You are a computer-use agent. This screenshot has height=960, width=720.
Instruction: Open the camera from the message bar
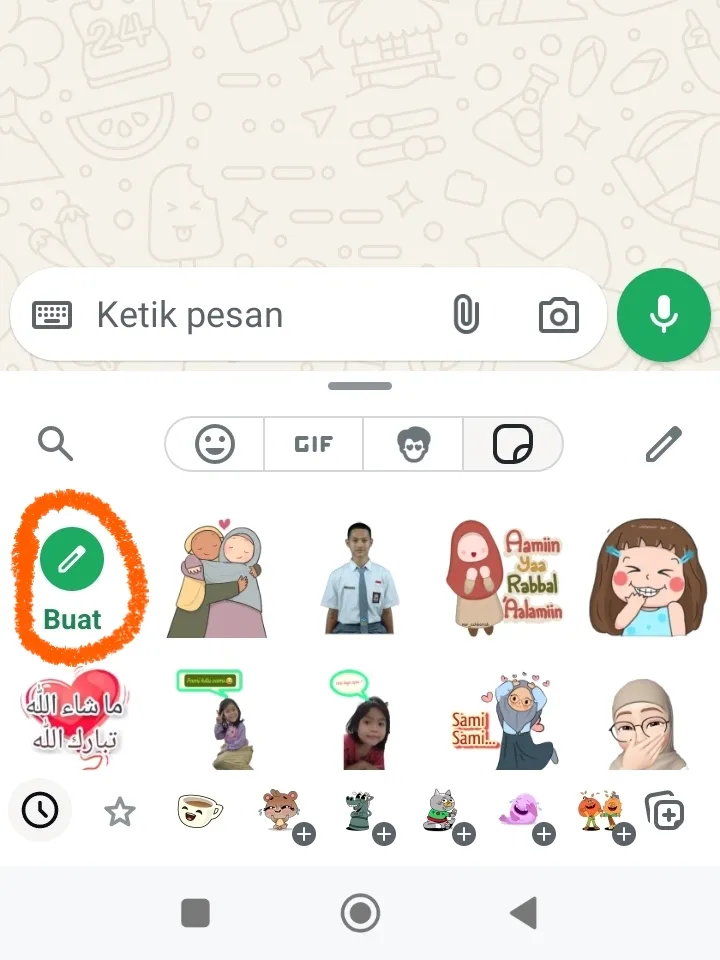coord(558,316)
